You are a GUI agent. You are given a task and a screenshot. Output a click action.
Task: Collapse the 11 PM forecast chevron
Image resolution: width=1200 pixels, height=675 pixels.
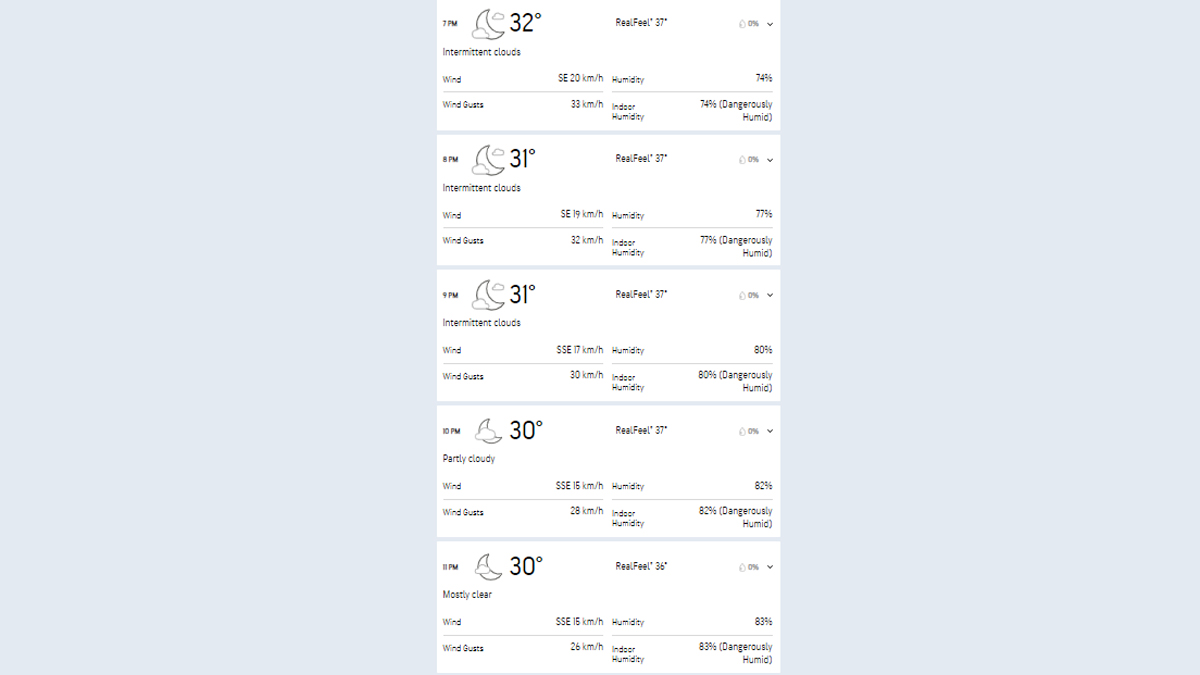coord(770,568)
